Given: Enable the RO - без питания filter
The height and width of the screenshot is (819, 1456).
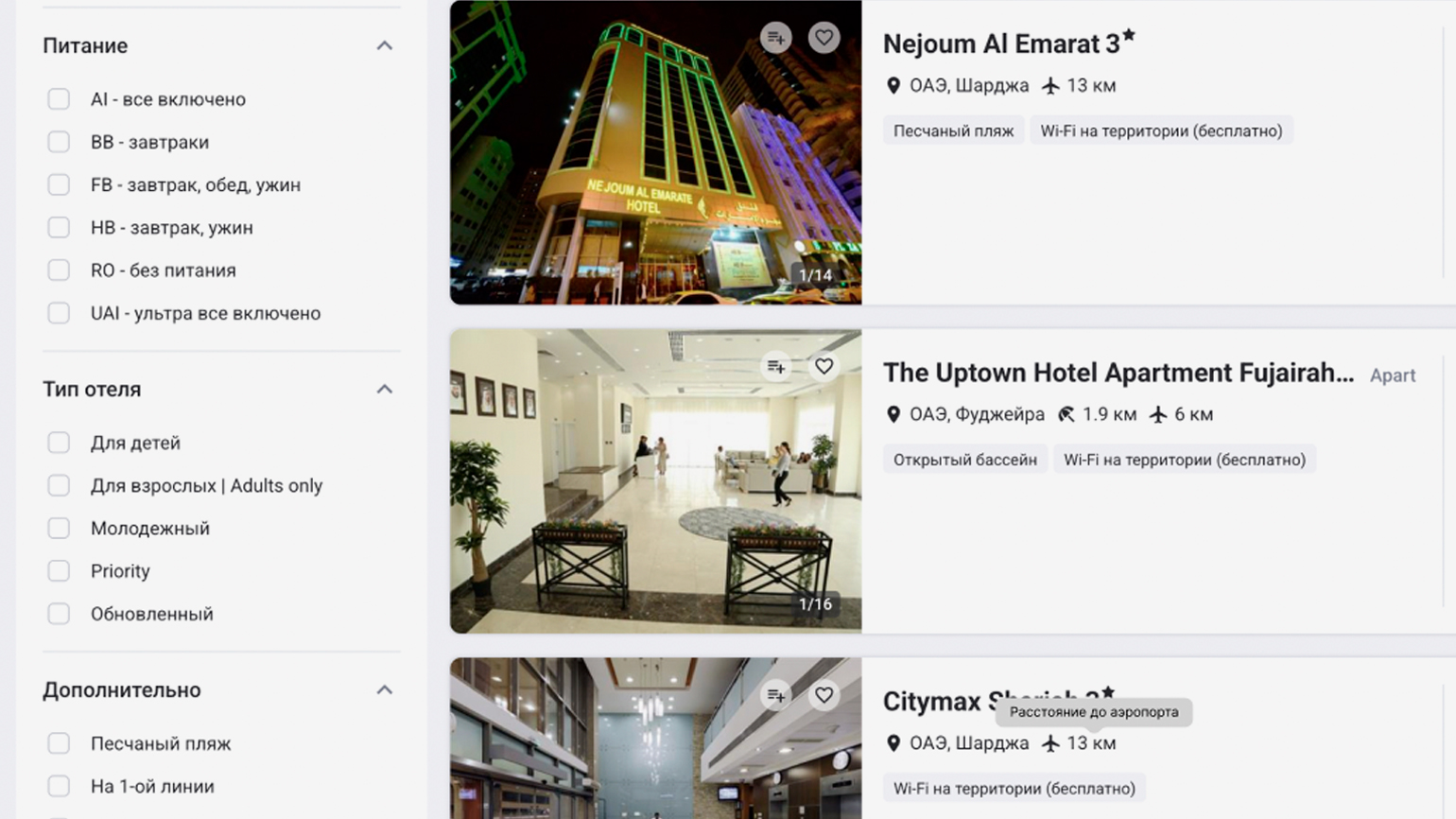Looking at the screenshot, I should (x=59, y=270).
